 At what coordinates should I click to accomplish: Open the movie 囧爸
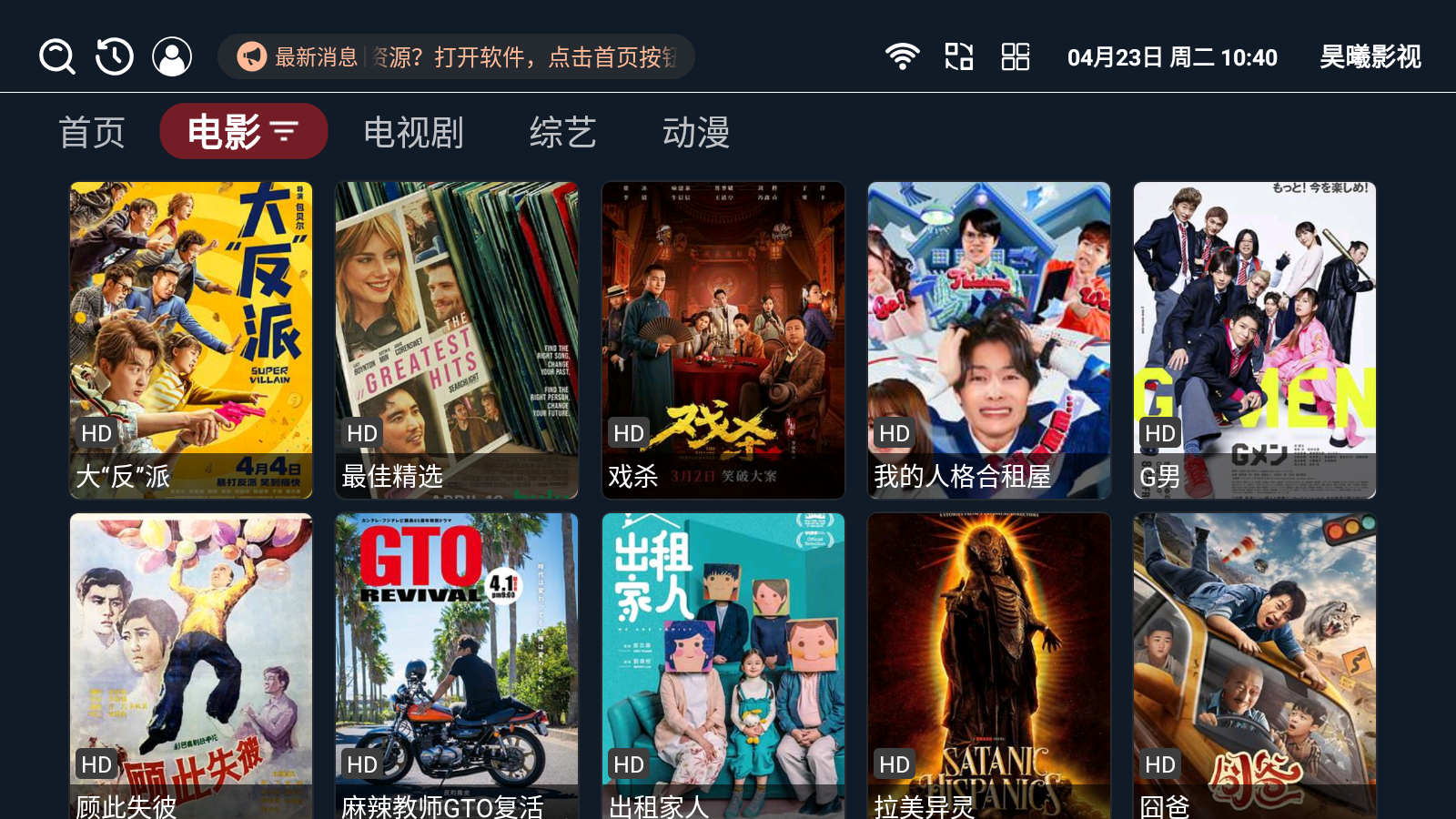(x=1255, y=666)
